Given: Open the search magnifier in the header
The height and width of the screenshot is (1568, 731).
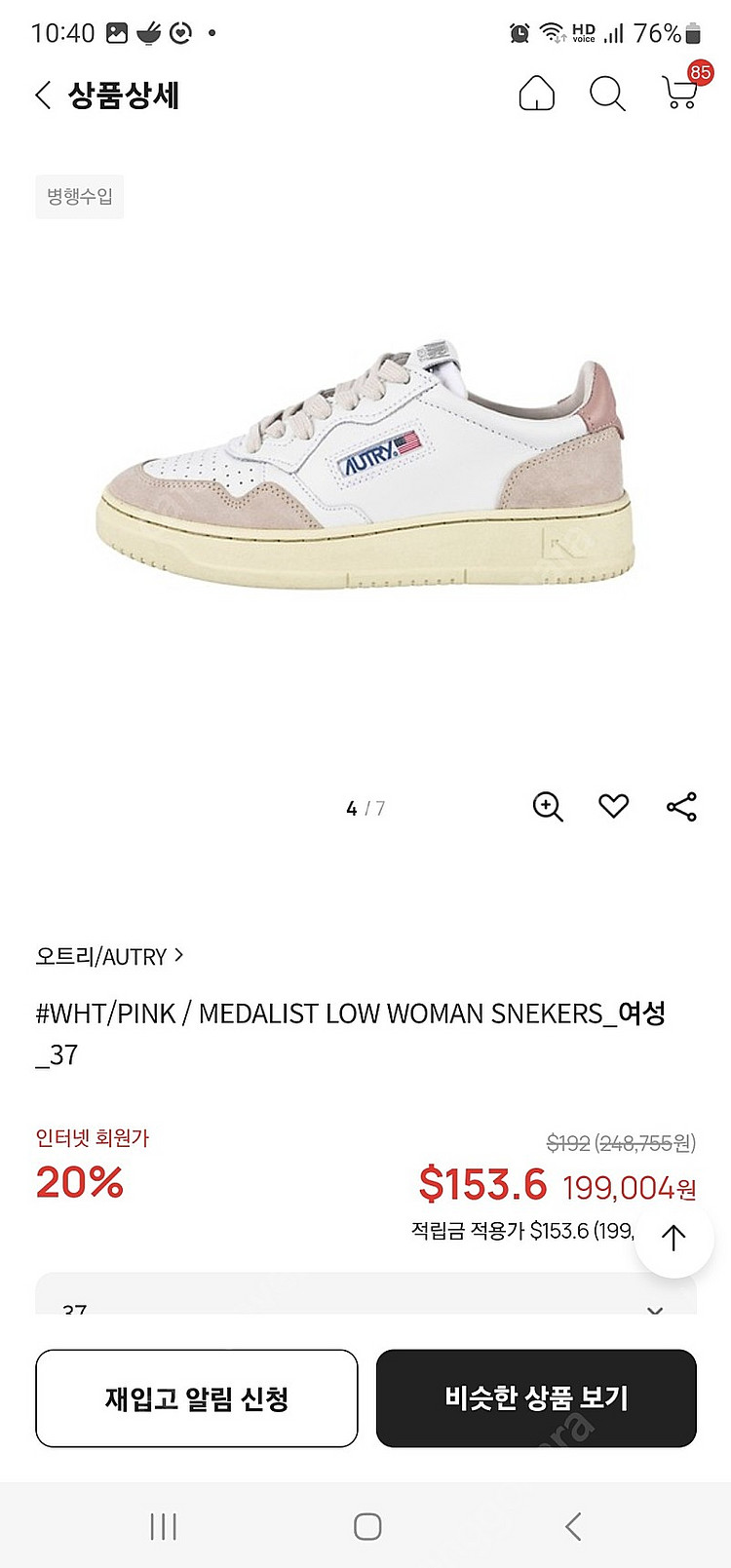Looking at the screenshot, I should [x=606, y=95].
